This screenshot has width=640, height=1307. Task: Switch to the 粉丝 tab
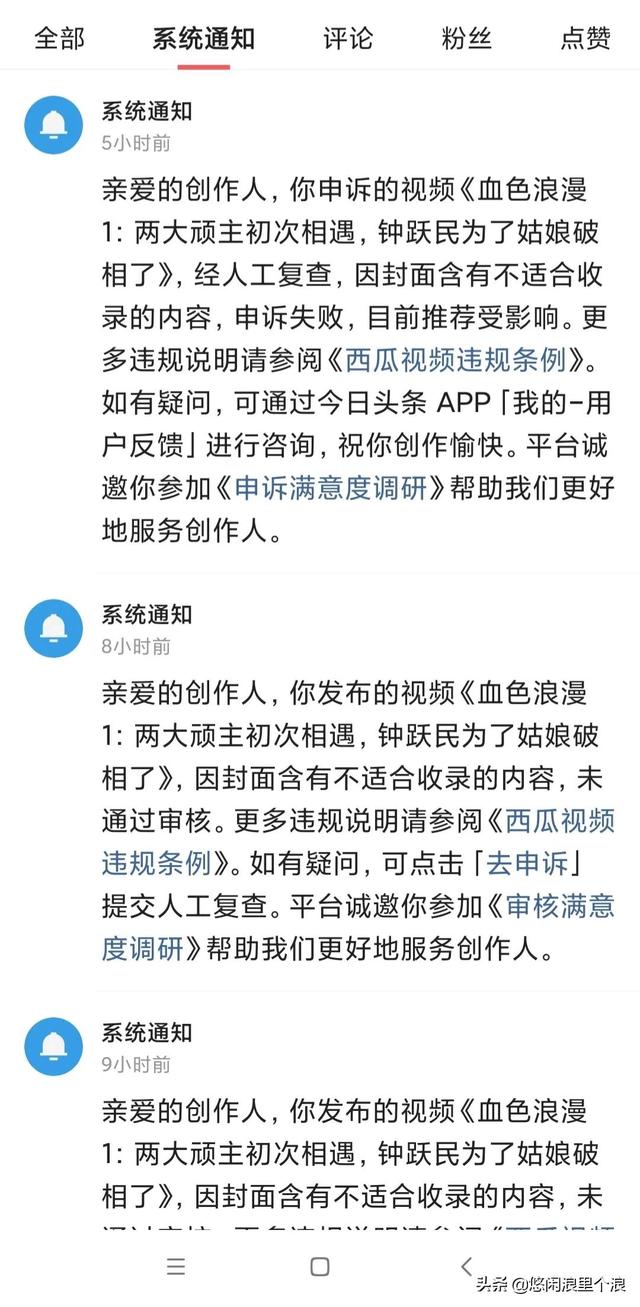pyautogui.click(x=467, y=39)
